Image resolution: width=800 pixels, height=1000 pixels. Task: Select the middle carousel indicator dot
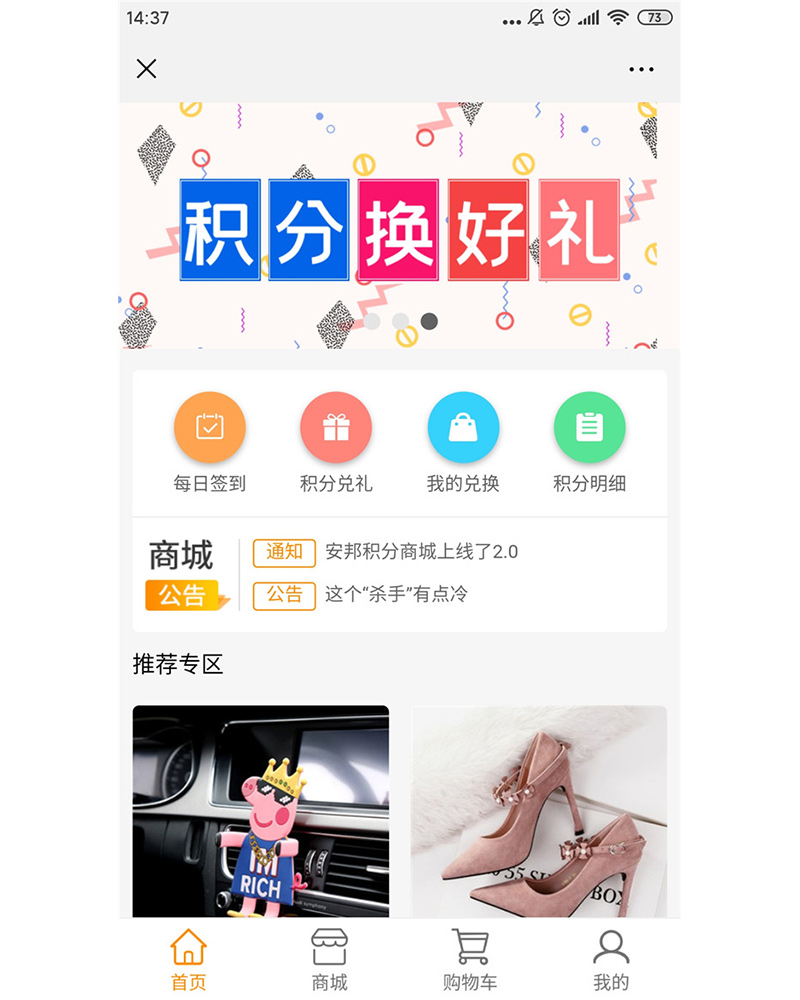tap(400, 322)
